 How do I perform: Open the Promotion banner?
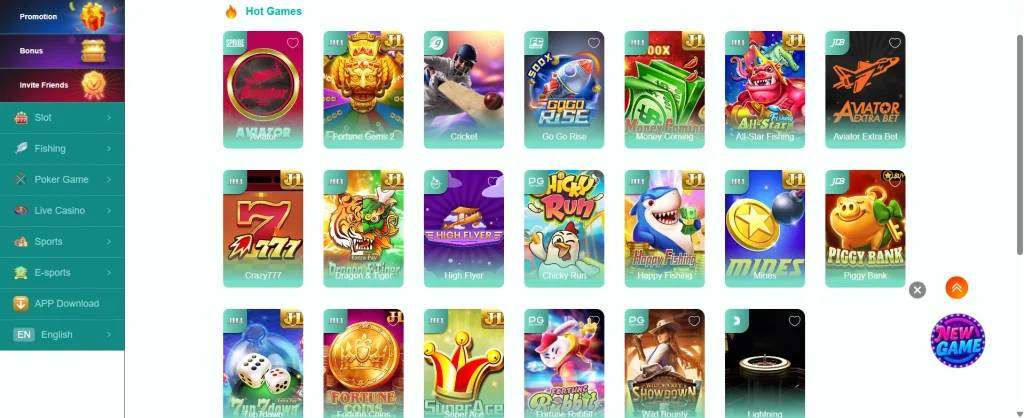(x=62, y=16)
